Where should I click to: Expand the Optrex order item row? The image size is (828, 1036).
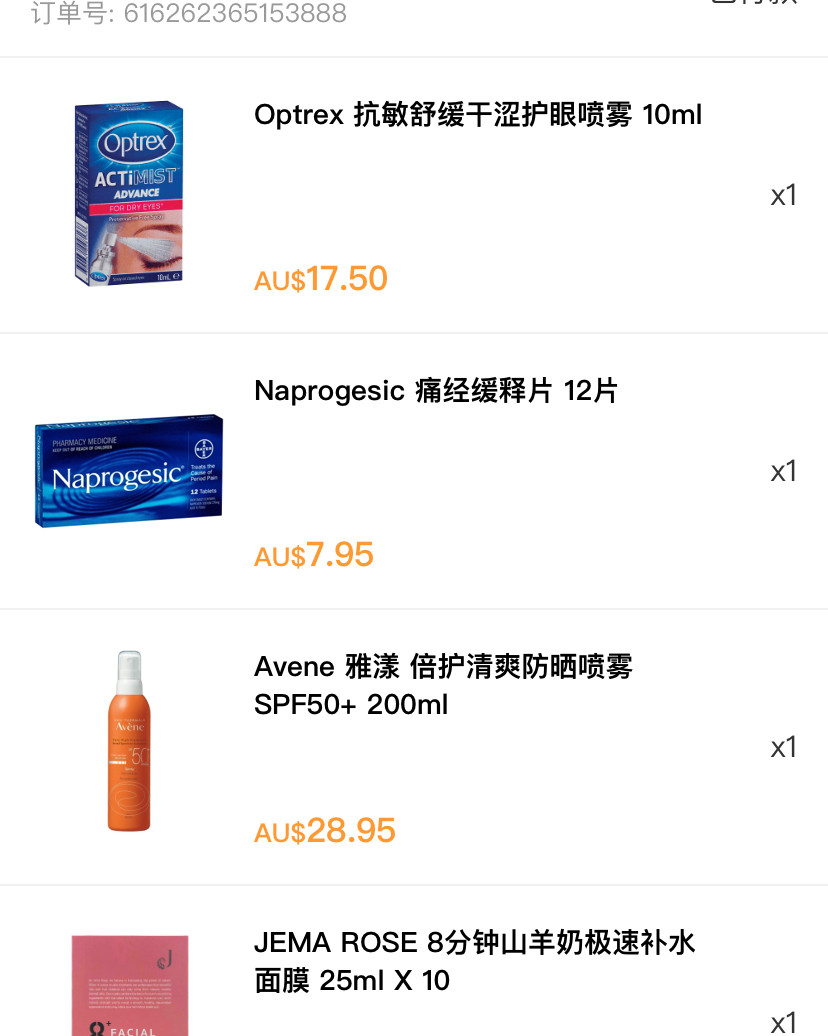point(414,195)
